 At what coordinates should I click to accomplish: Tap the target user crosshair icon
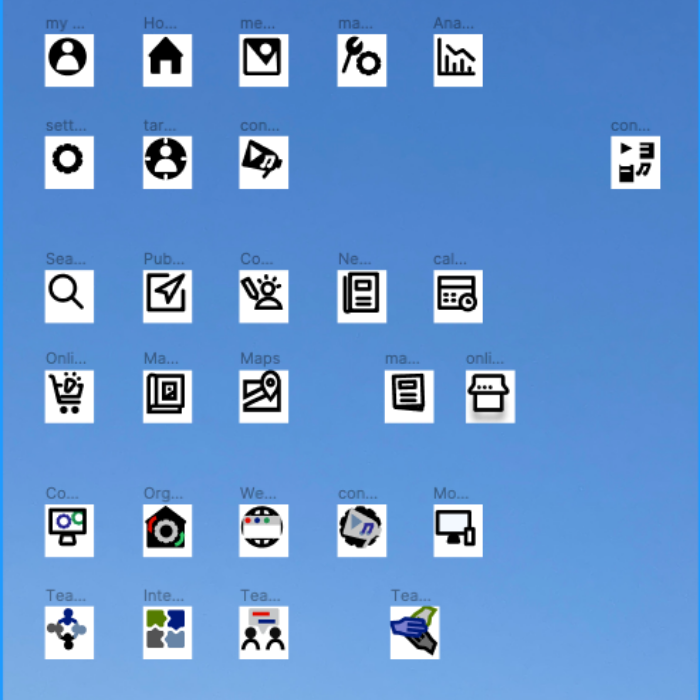167,162
